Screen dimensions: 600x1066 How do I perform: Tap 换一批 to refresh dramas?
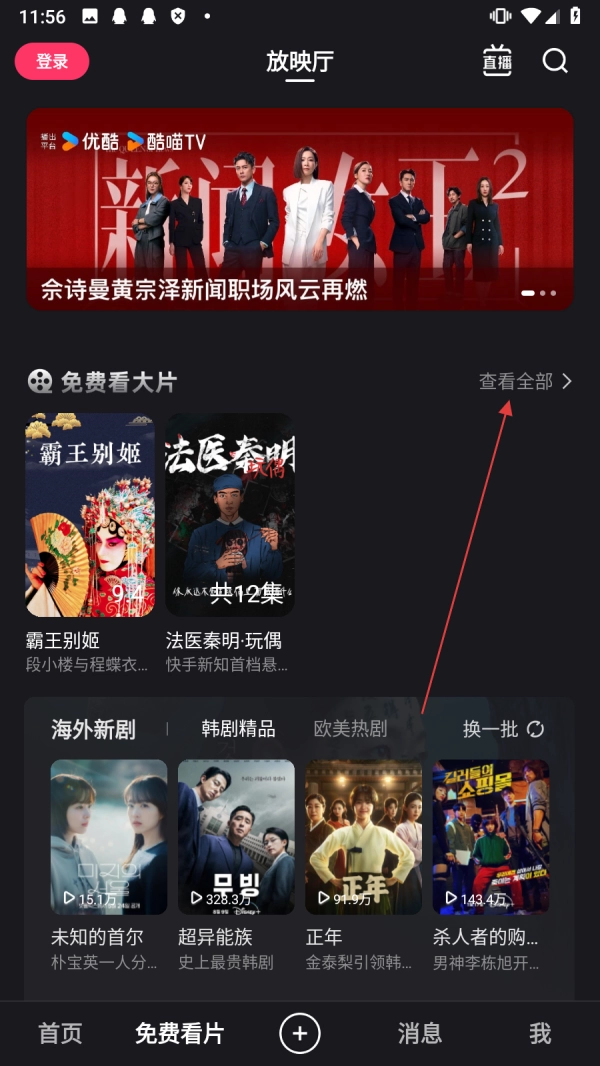(x=503, y=729)
